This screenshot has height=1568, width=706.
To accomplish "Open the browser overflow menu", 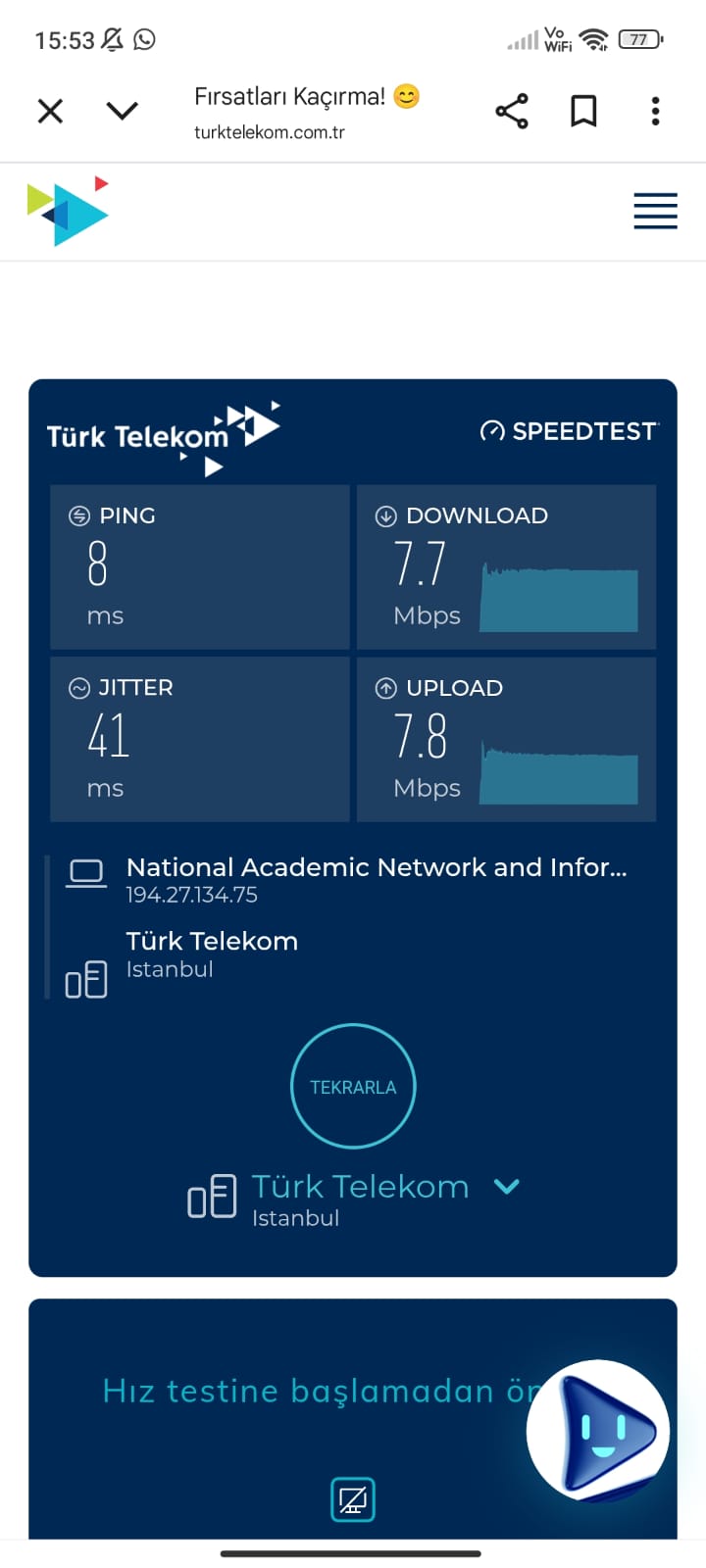I will click(655, 111).
